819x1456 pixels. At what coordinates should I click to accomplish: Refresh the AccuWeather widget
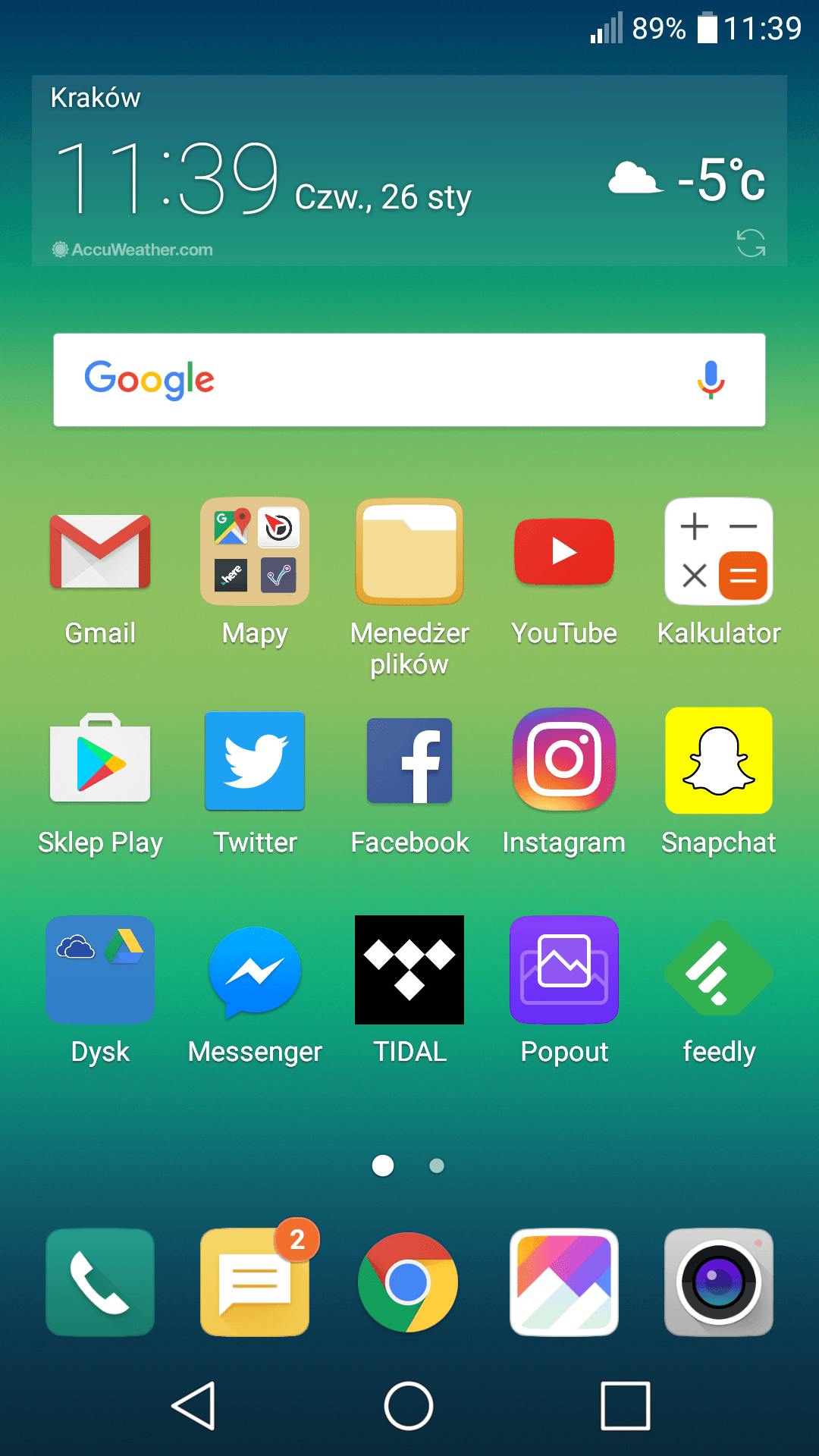(x=751, y=243)
